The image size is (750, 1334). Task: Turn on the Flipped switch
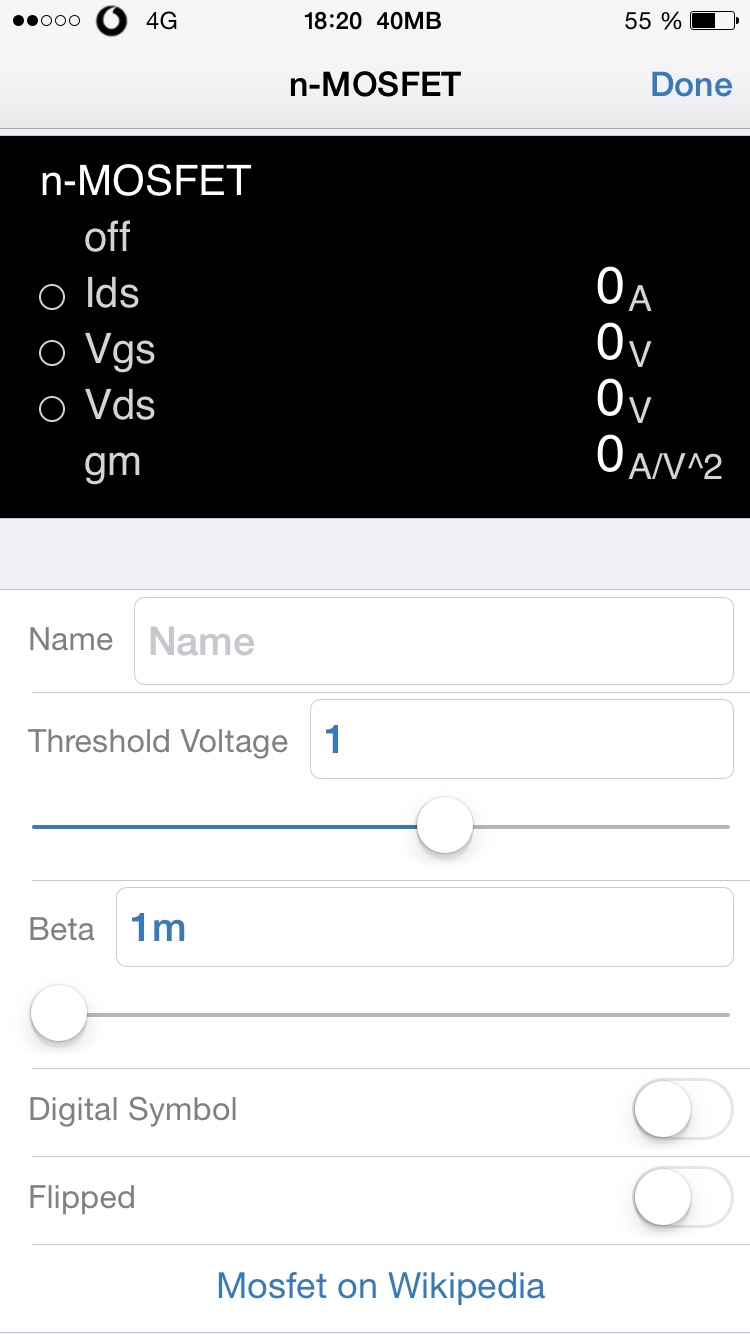coord(683,1197)
